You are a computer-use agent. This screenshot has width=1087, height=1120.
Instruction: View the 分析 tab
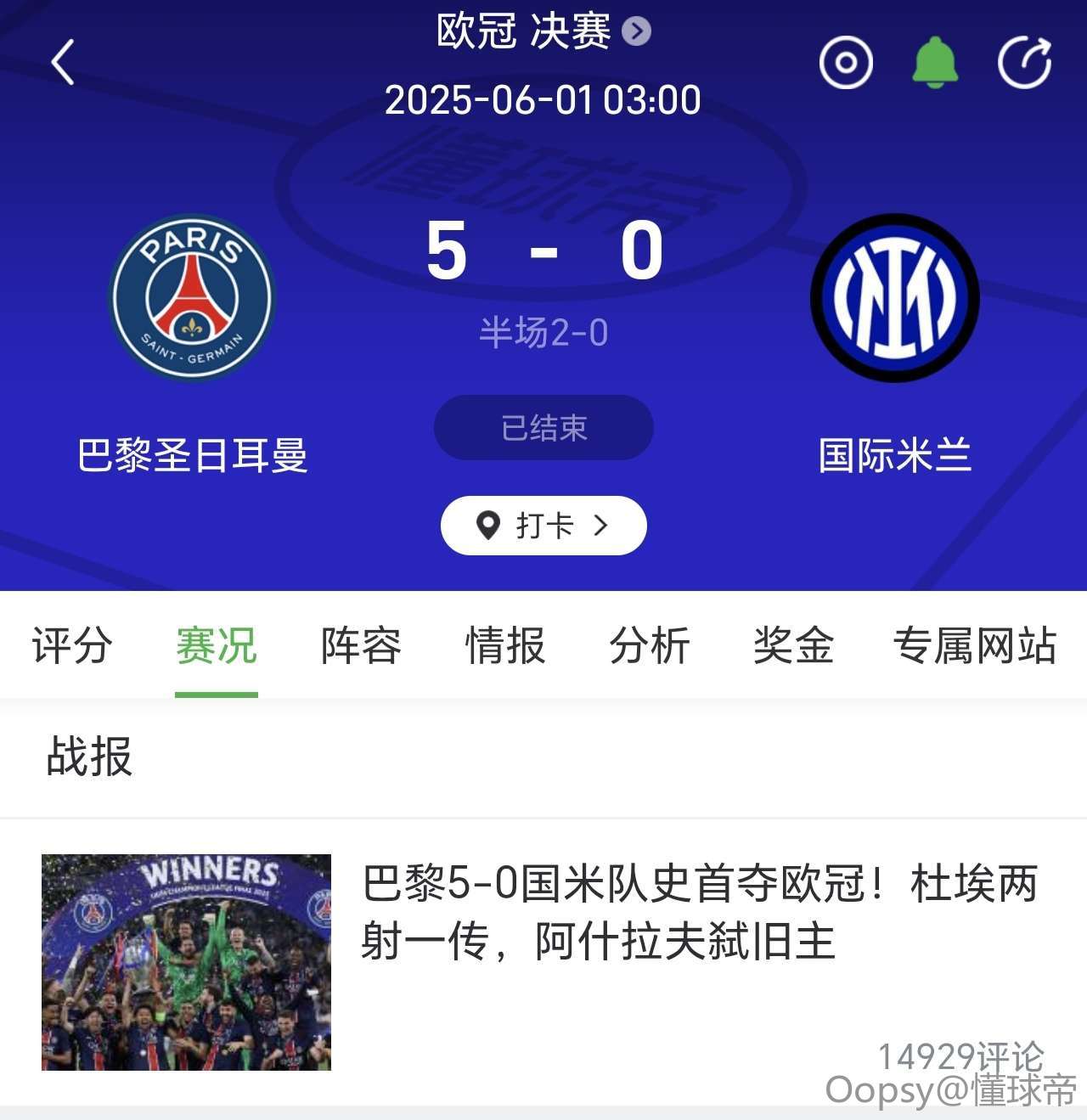(650, 645)
